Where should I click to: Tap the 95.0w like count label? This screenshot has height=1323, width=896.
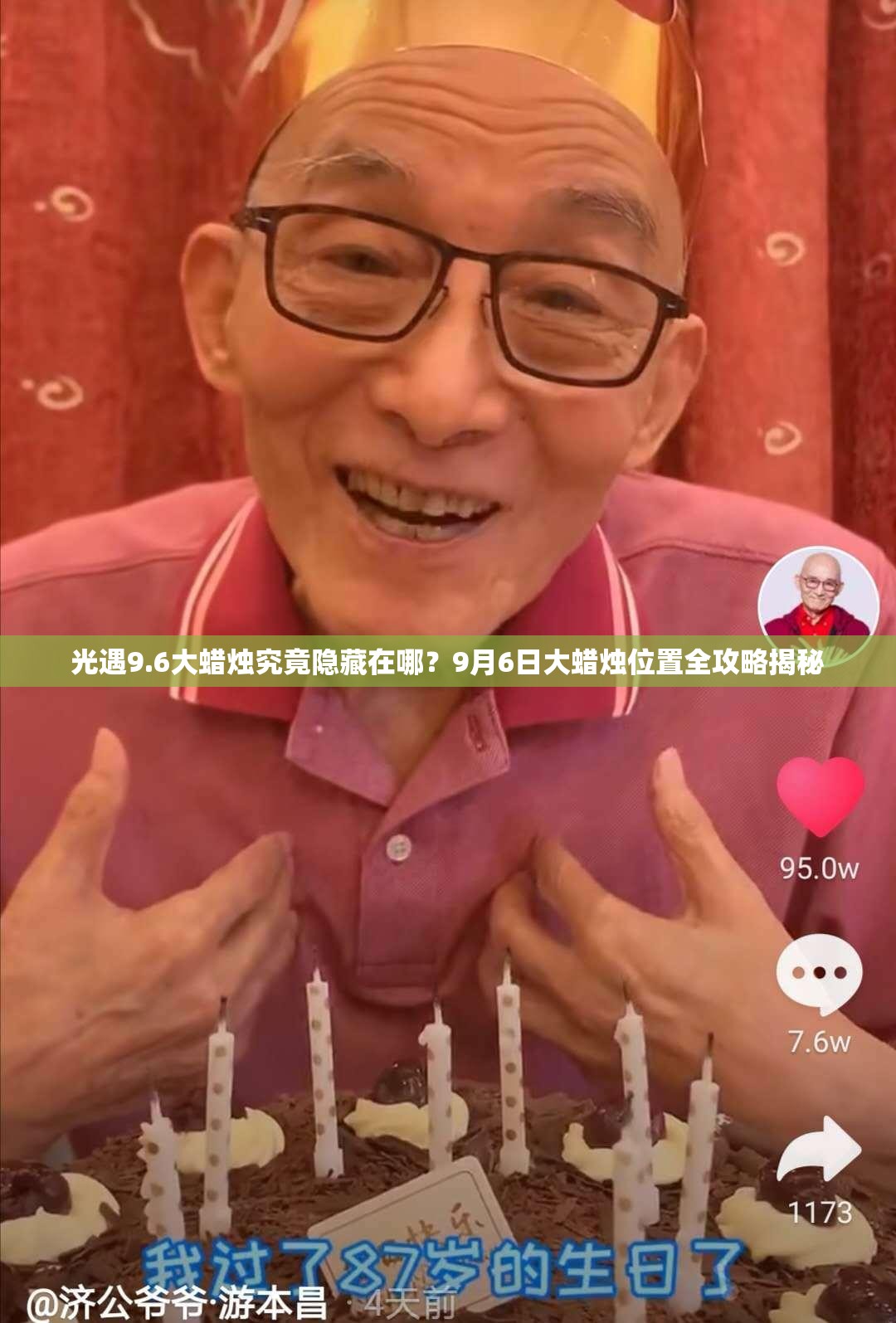(x=819, y=867)
